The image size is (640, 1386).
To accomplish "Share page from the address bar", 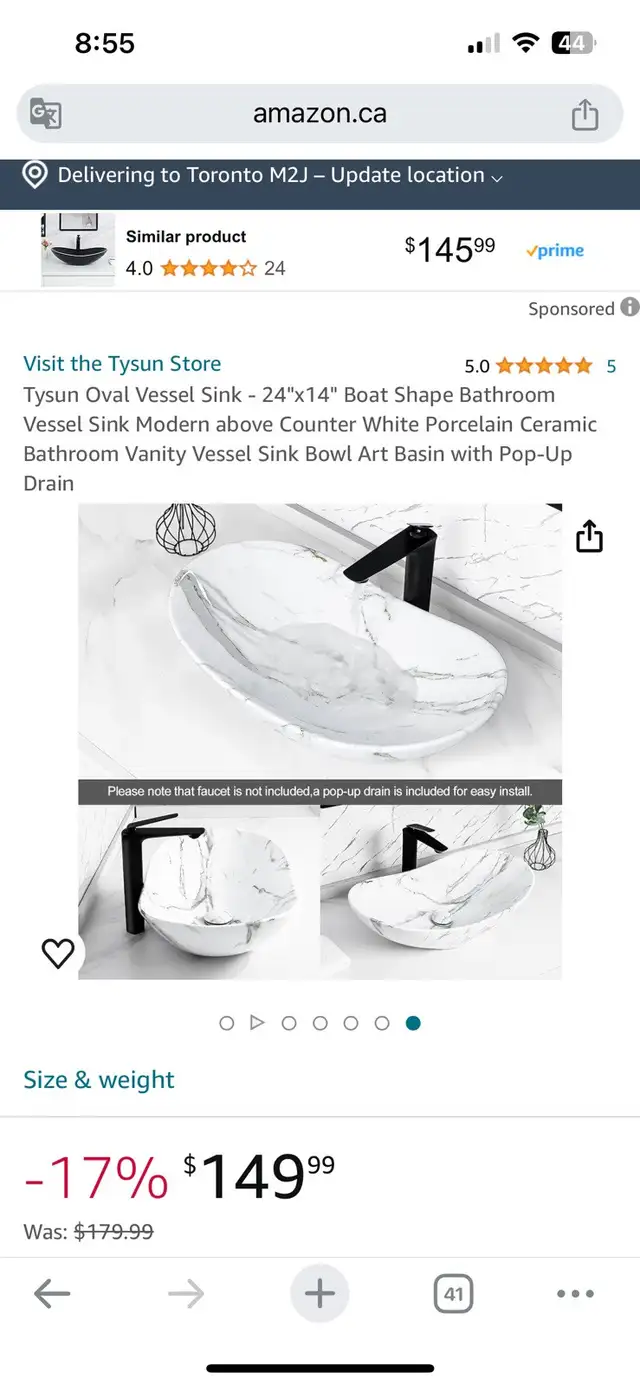I will (585, 114).
